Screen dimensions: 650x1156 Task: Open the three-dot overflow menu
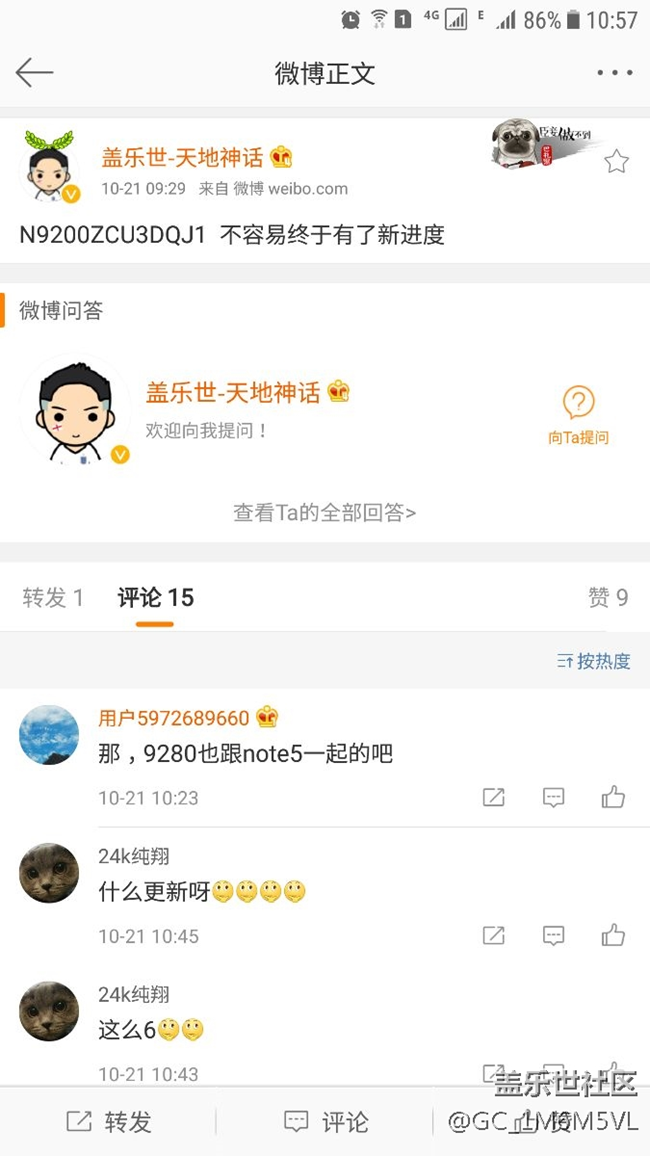(x=614, y=73)
